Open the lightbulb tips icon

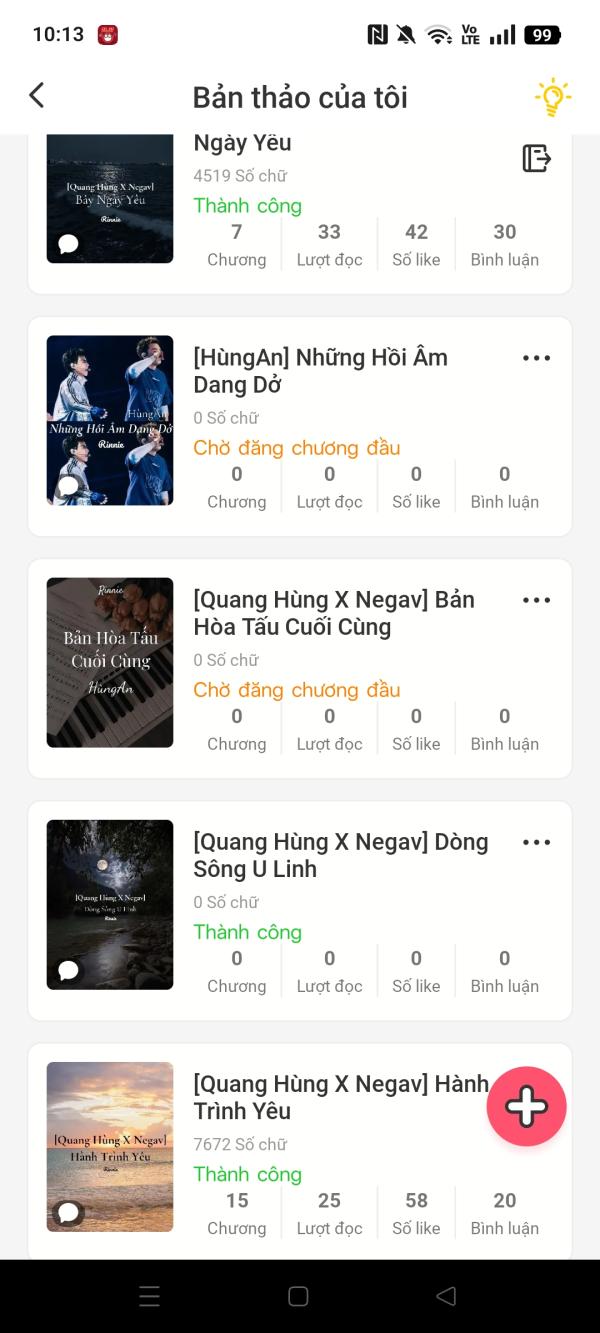[552, 97]
